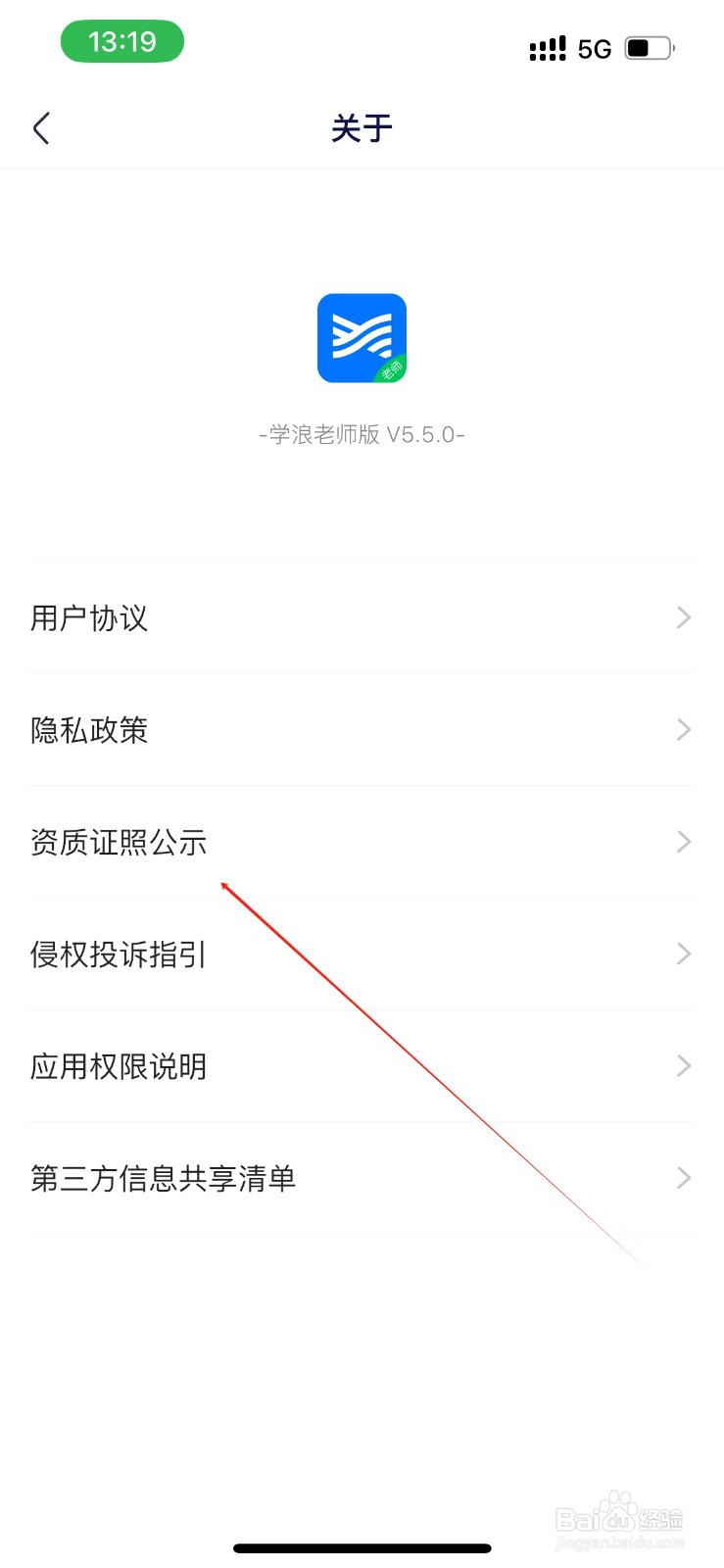The width and height of the screenshot is (724, 1568).
Task: Open the 第三方信息共享清单 list item
Action: pyautogui.click(x=165, y=1178)
